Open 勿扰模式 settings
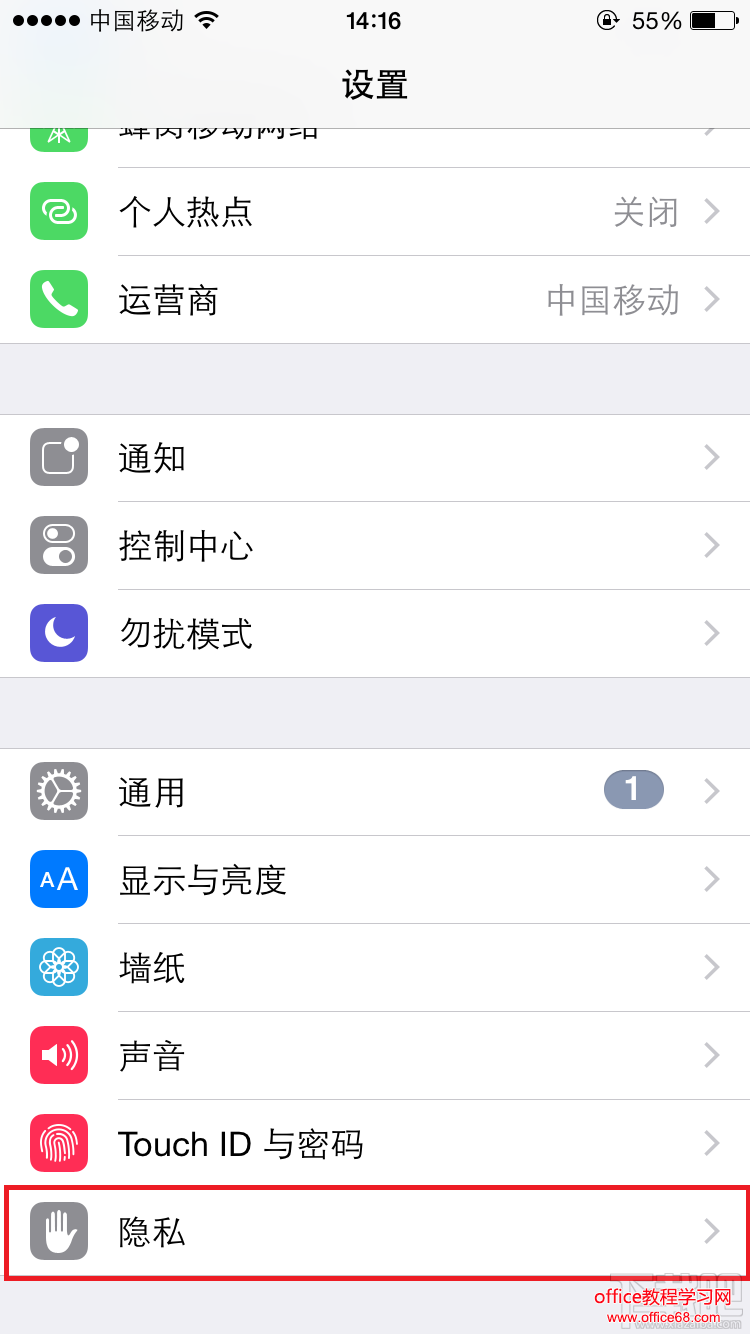 click(375, 634)
